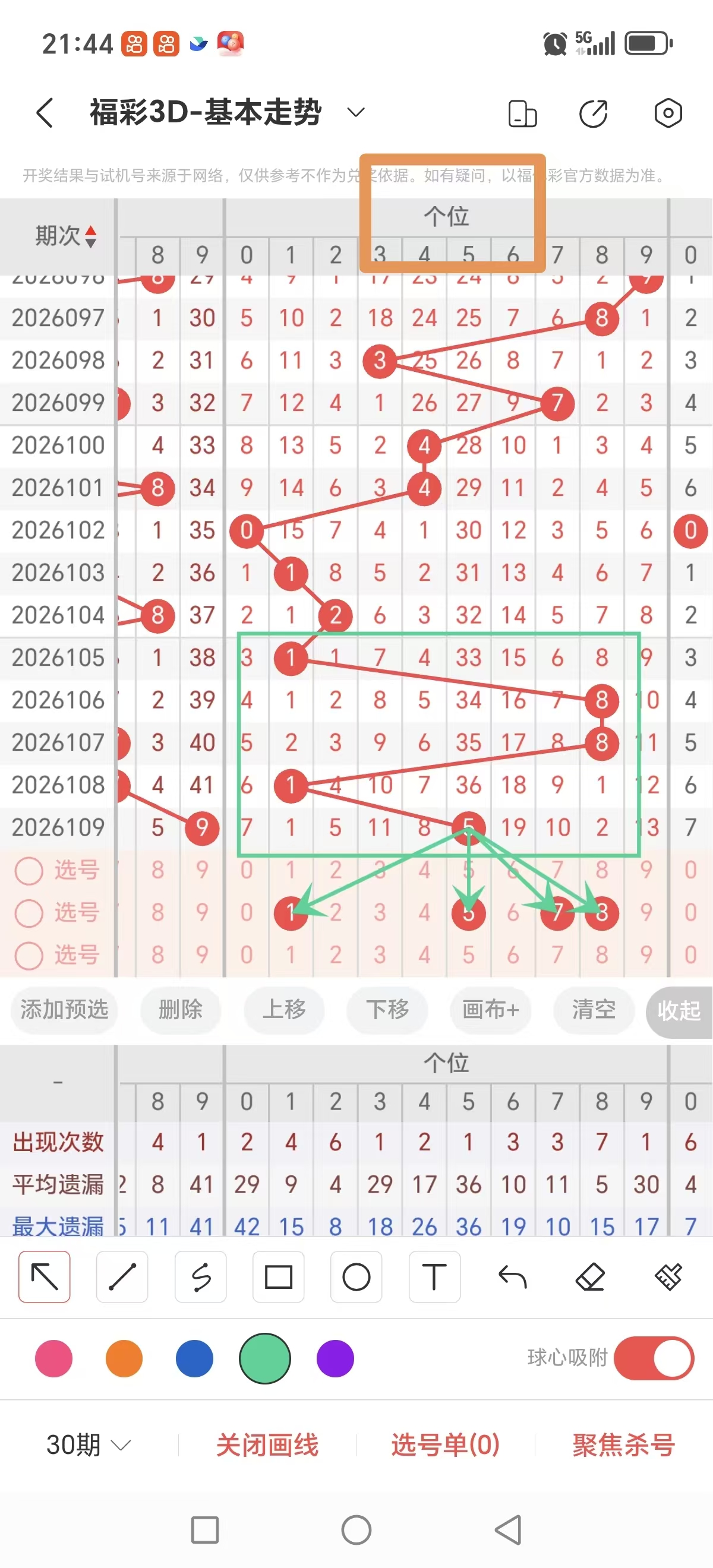The height and width of the screenshot is (1568, 713).
Task: Toggle off the 球心吸附 snap switch
Action: point(654,1359)
